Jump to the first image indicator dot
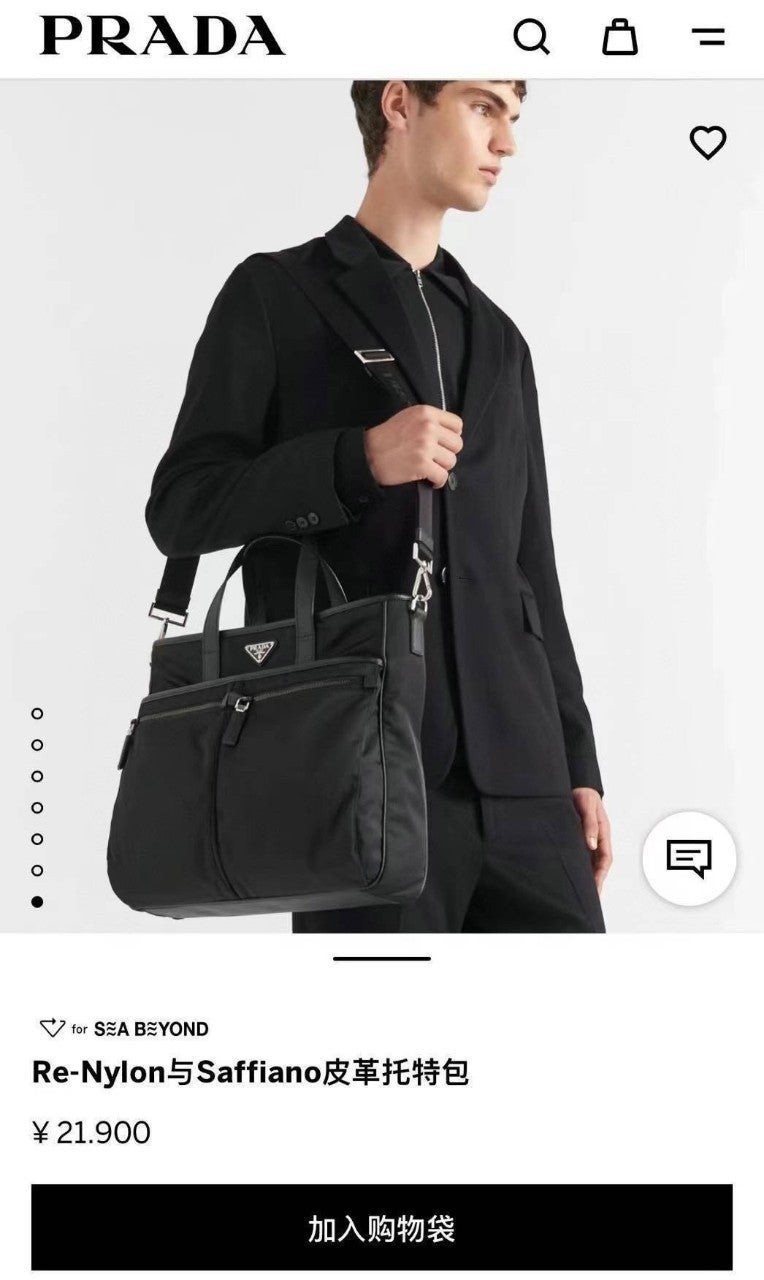The width and height of the screenshot is (764, 1280). [37, 713]
